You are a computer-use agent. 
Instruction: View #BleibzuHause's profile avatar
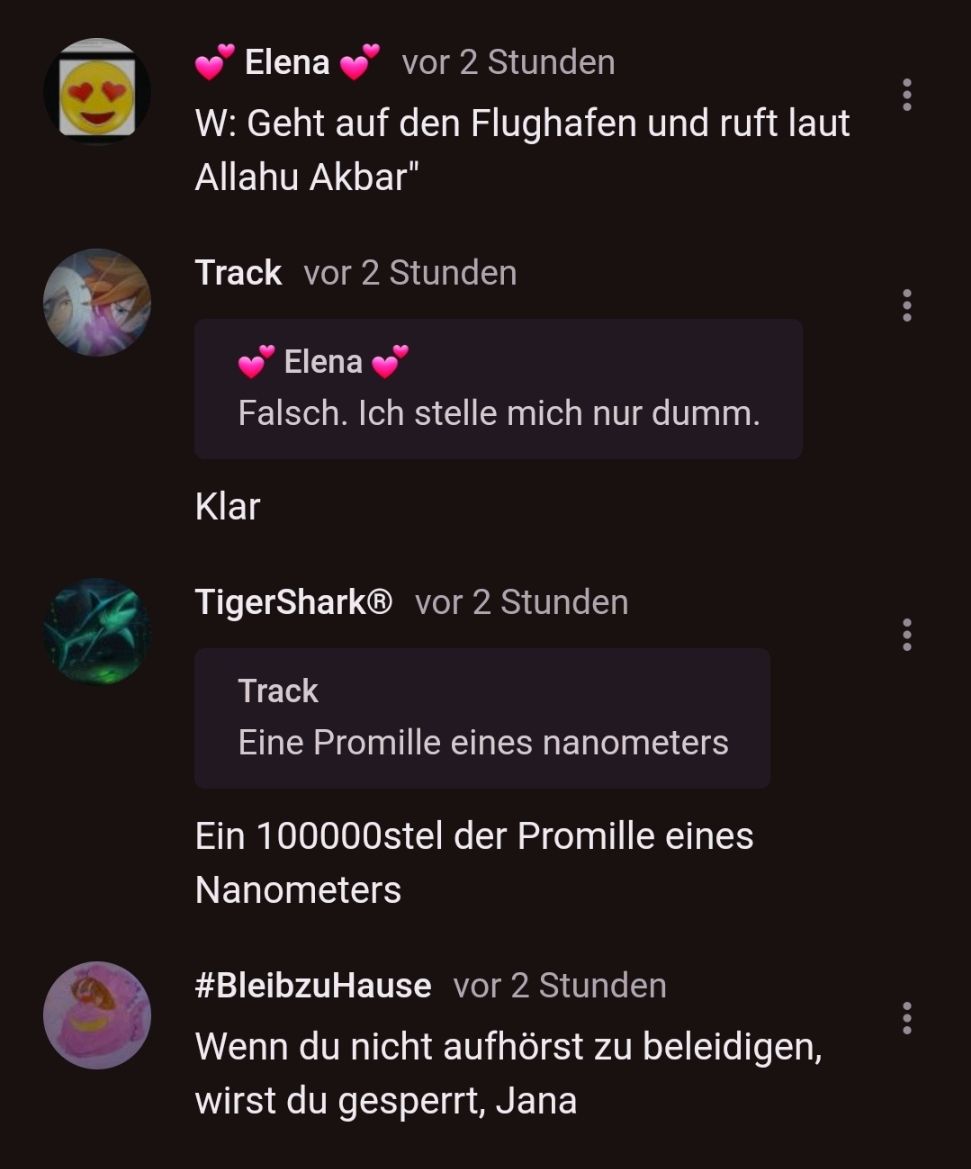click(x=97, y=1015)
